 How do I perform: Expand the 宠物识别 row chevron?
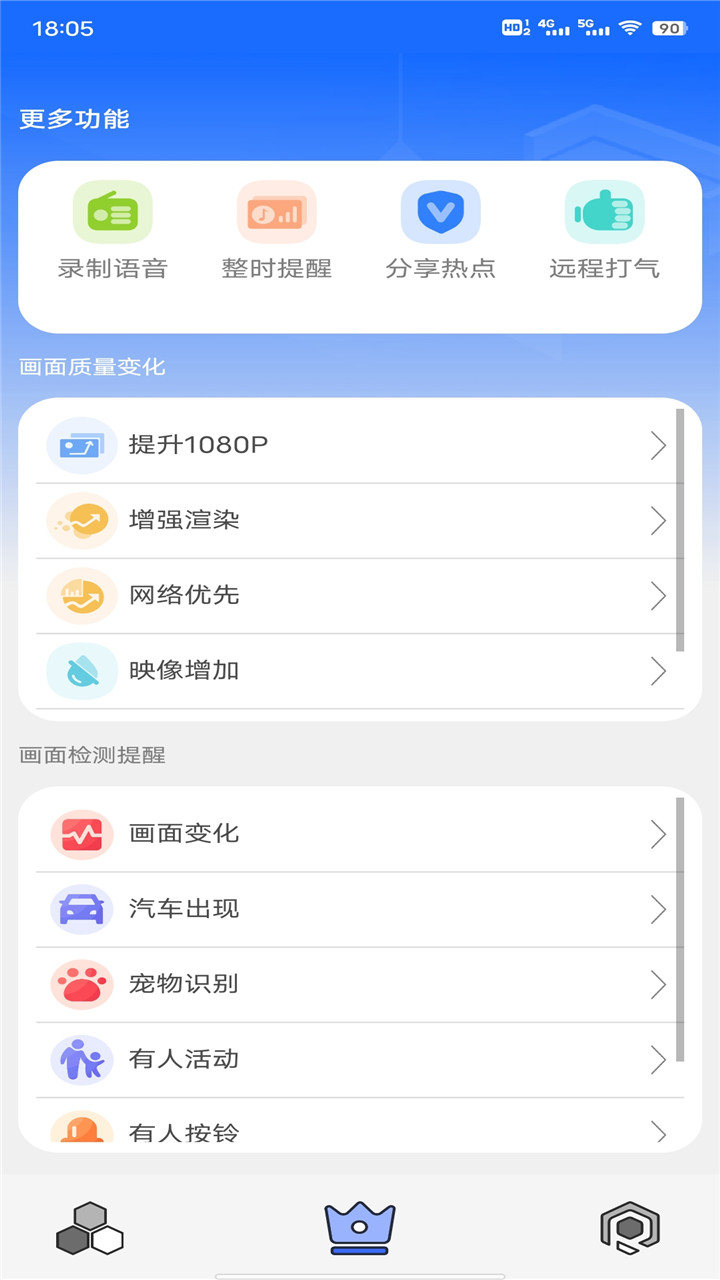(658, 984)
